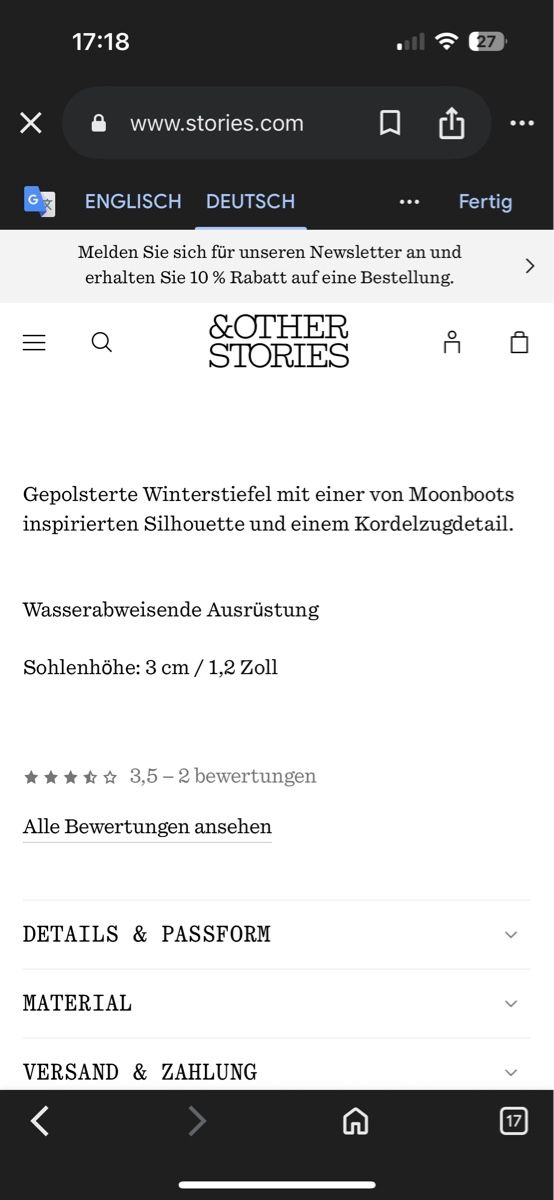The width and height of the screenshot is (554, 1200).
Task: Open the browser overflow menu
Action: [522, 123]
